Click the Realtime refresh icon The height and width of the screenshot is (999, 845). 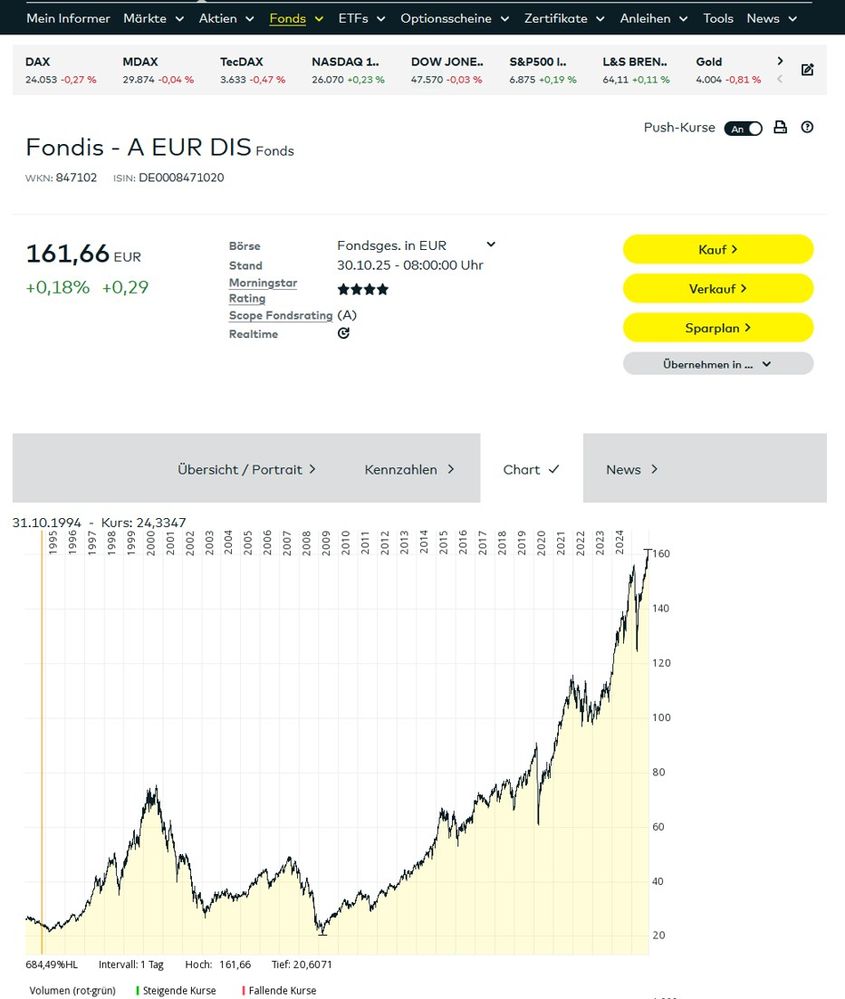[343, 332]
